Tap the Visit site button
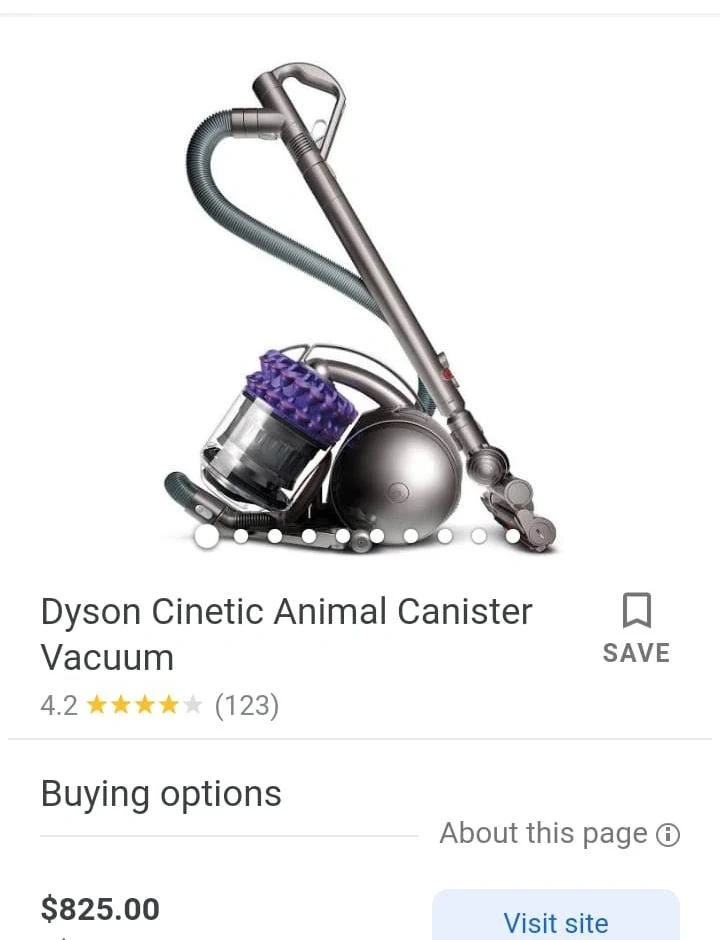 pyautogui.click(x=556, y=920)
